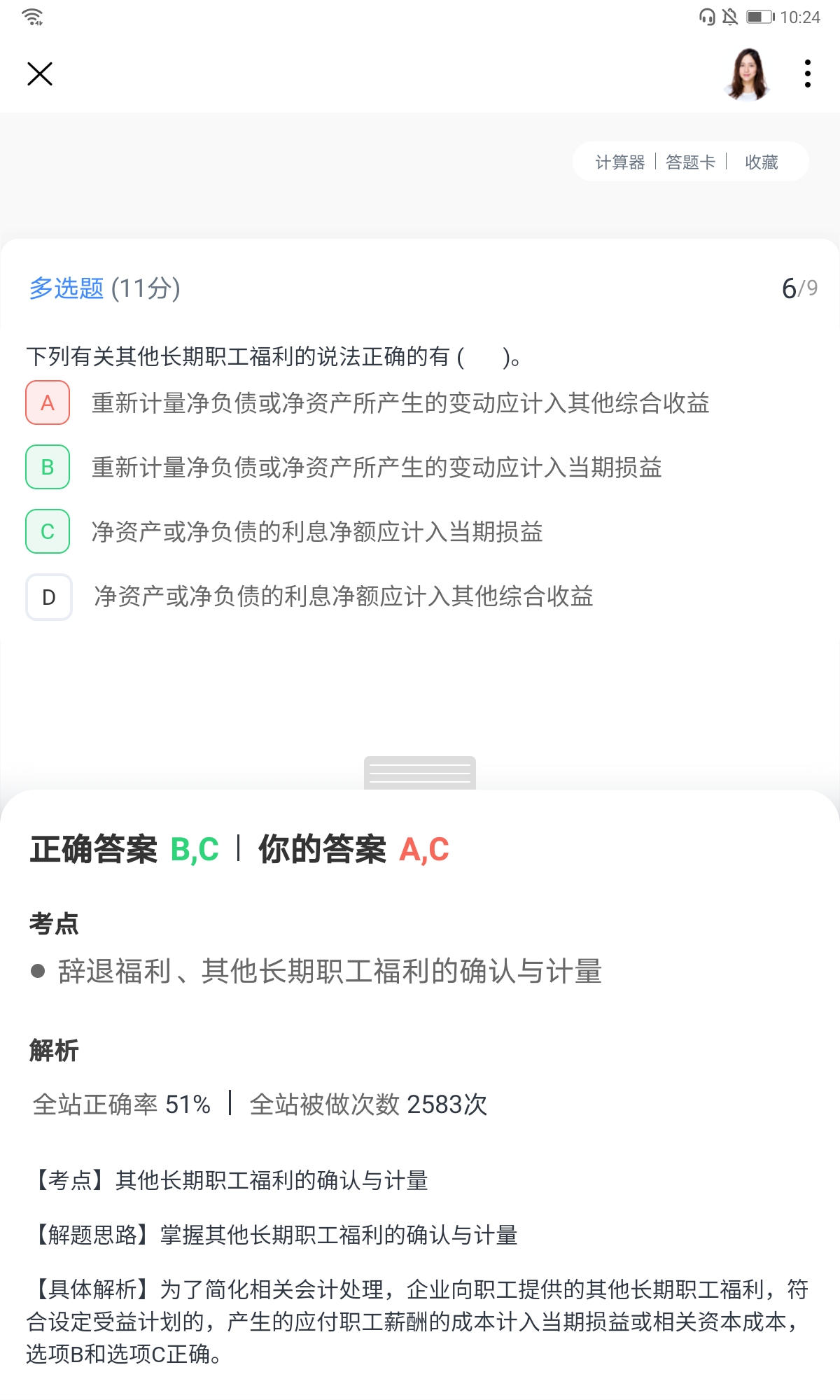This screenshot has width=840, height=1400.
Task: Select answer option D
Action: tap(49, 597)
